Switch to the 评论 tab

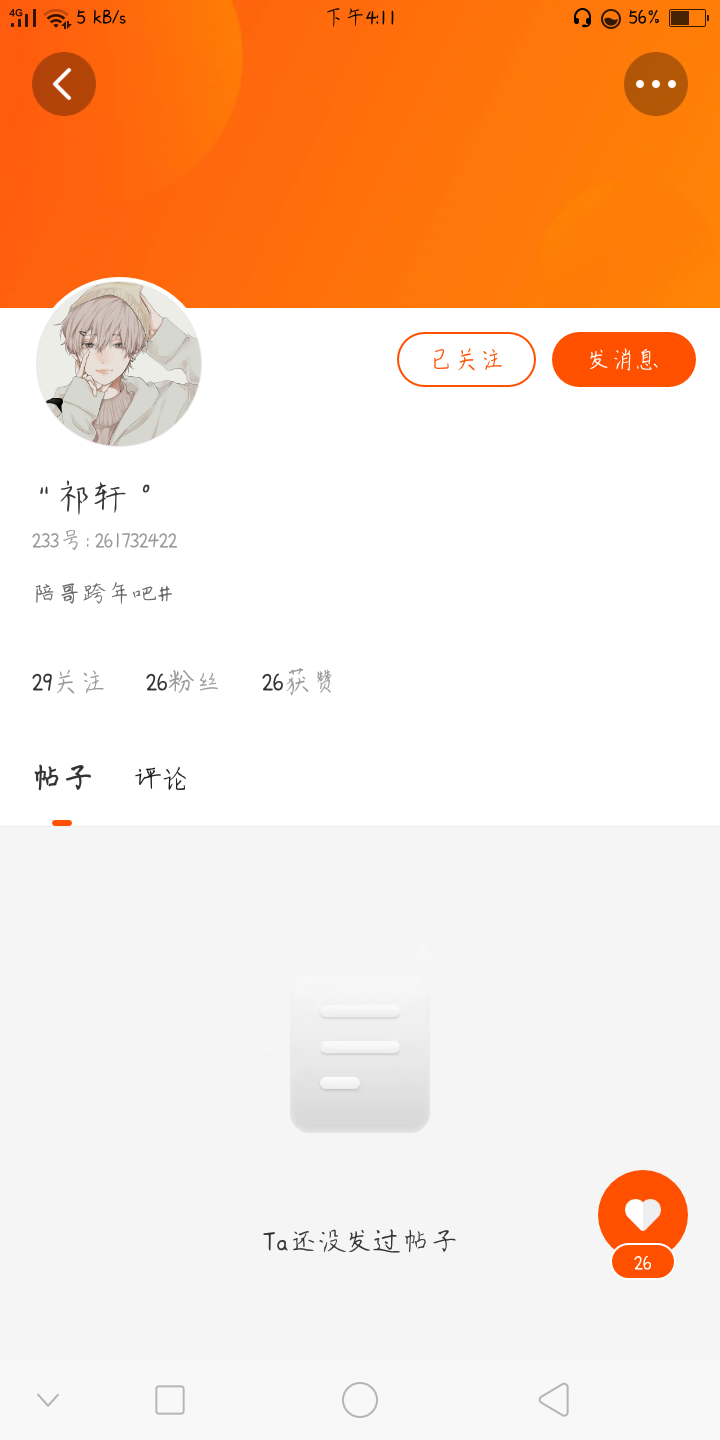[161, 778]
